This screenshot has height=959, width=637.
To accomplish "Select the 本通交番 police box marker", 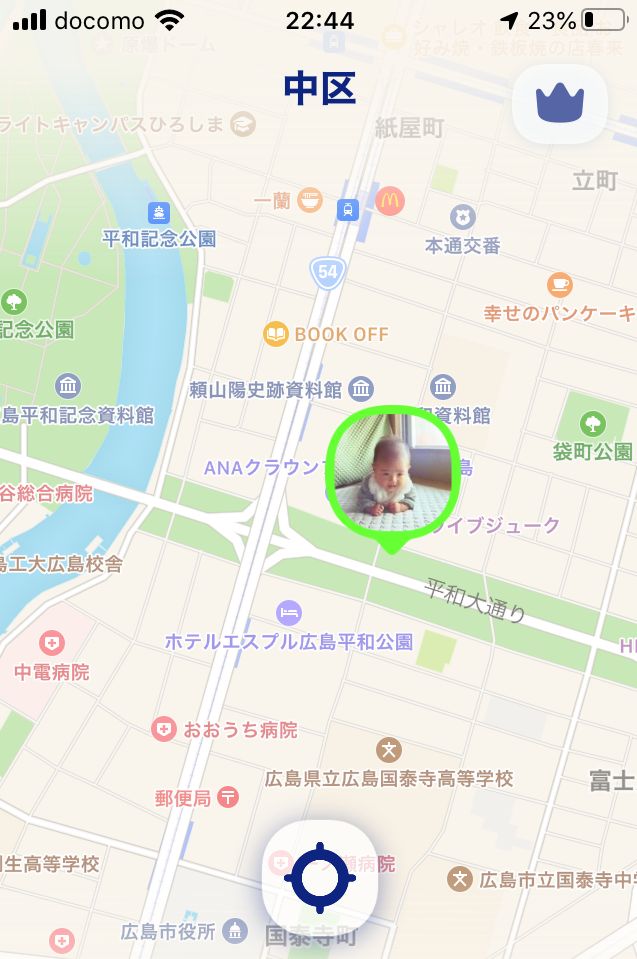I will point(462,217).
